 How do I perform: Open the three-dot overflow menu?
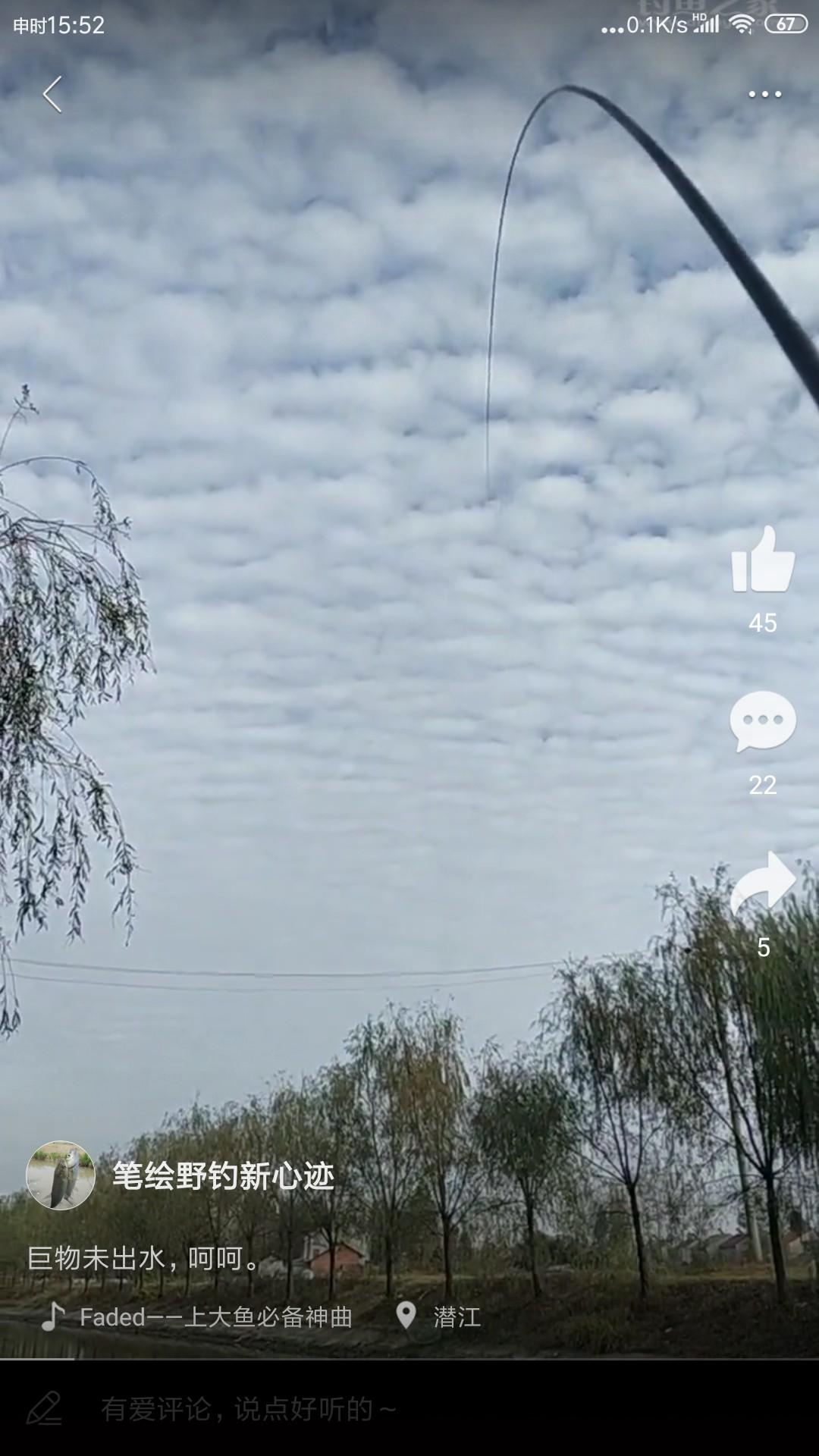click(764, 94)
